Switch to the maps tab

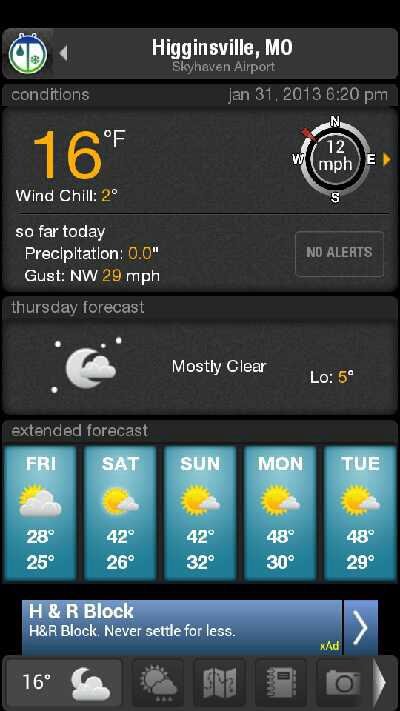[220, 682]
